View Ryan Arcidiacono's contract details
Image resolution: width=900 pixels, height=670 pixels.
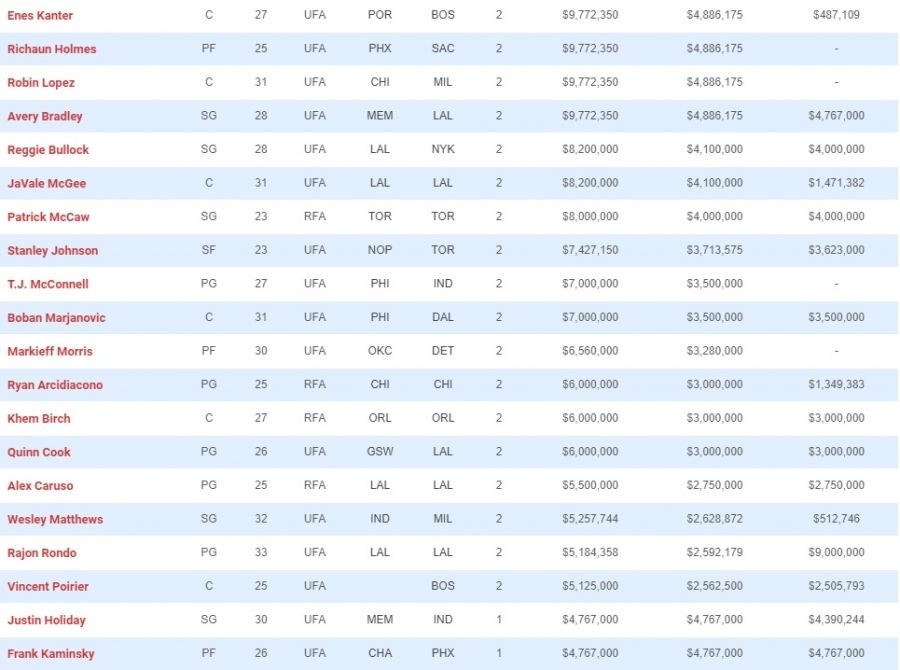tap(55, 385)
